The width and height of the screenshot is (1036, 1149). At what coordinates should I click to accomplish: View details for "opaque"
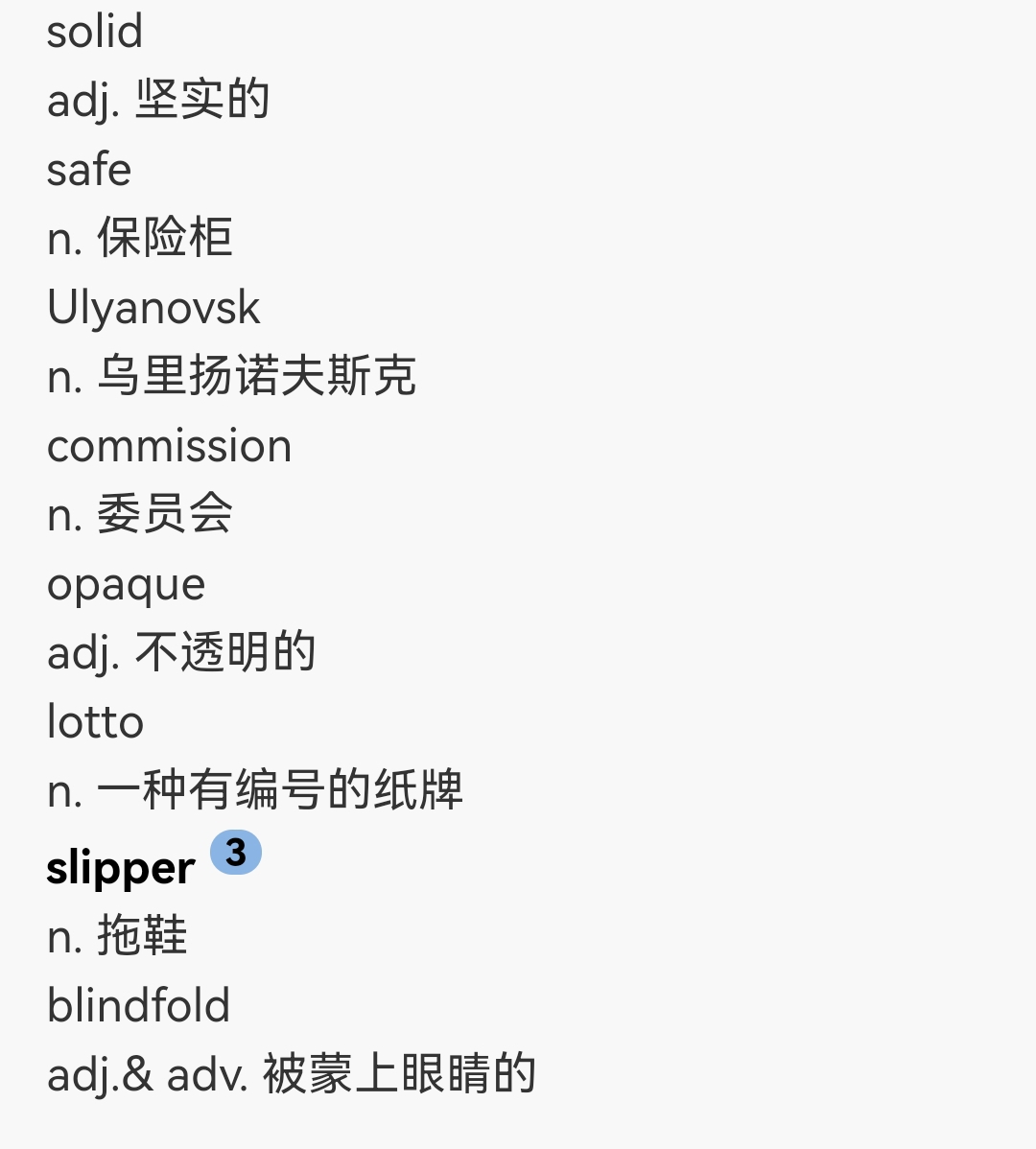126,585
